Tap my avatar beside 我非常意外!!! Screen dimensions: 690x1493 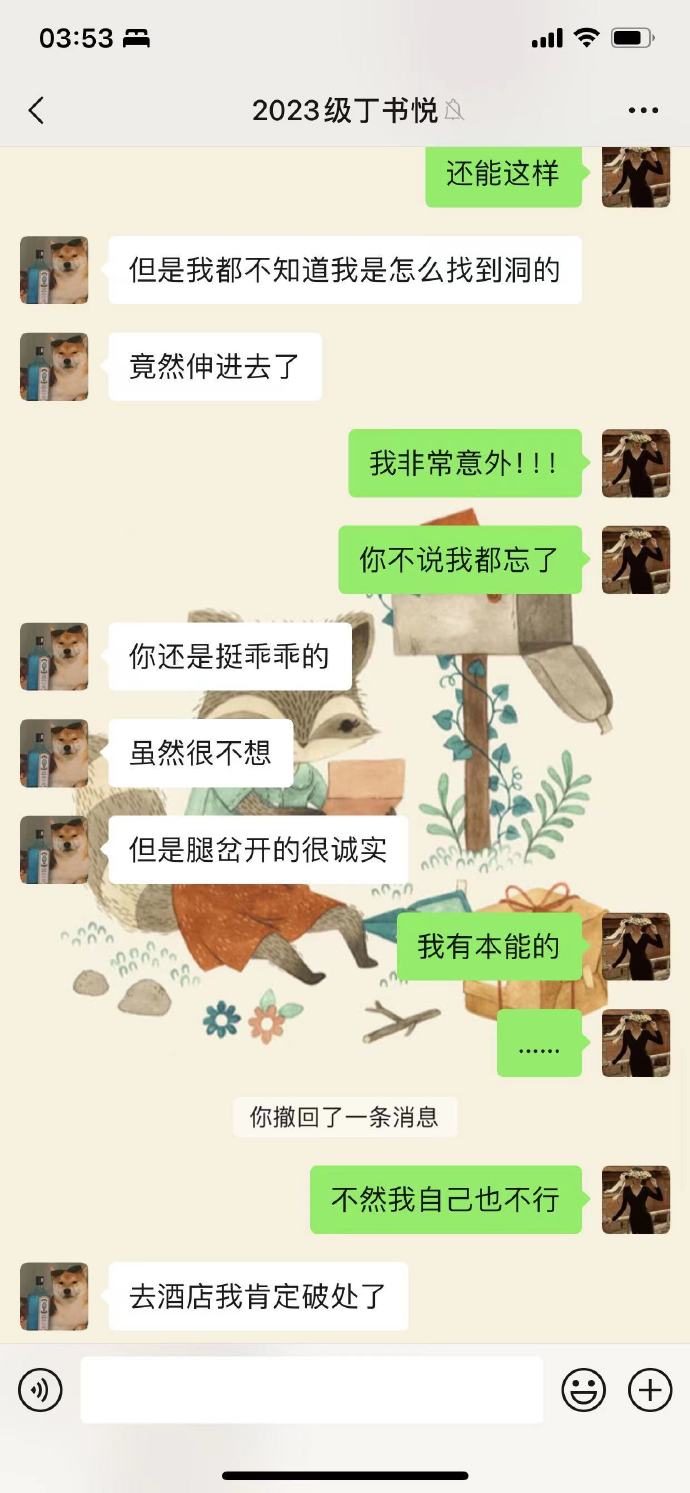(x=635, y=463)
